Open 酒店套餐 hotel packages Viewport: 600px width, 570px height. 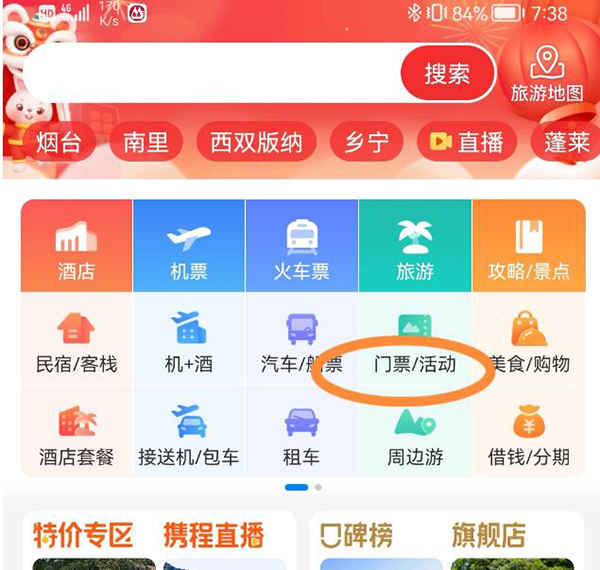pos(76,435)
